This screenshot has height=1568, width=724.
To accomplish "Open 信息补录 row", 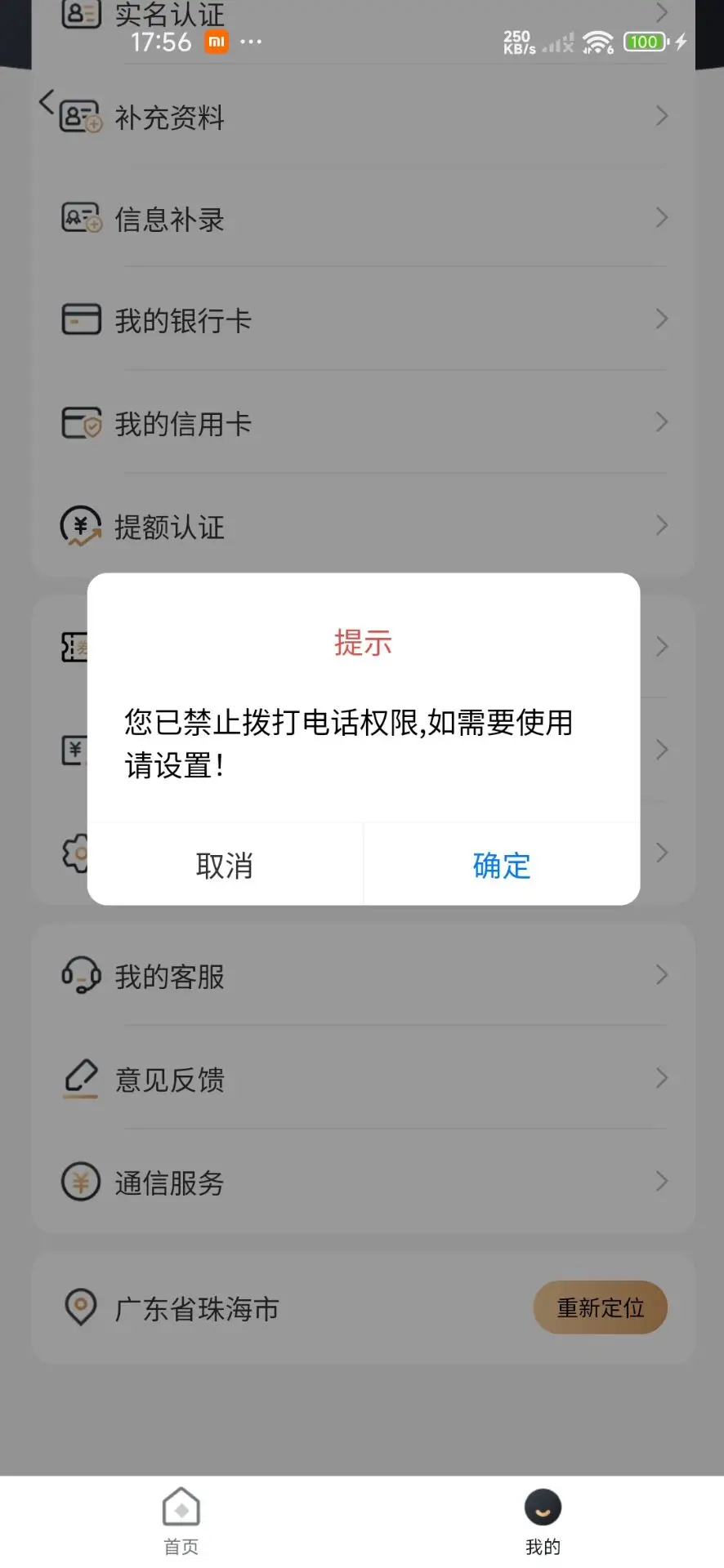I will click(364, 219).
